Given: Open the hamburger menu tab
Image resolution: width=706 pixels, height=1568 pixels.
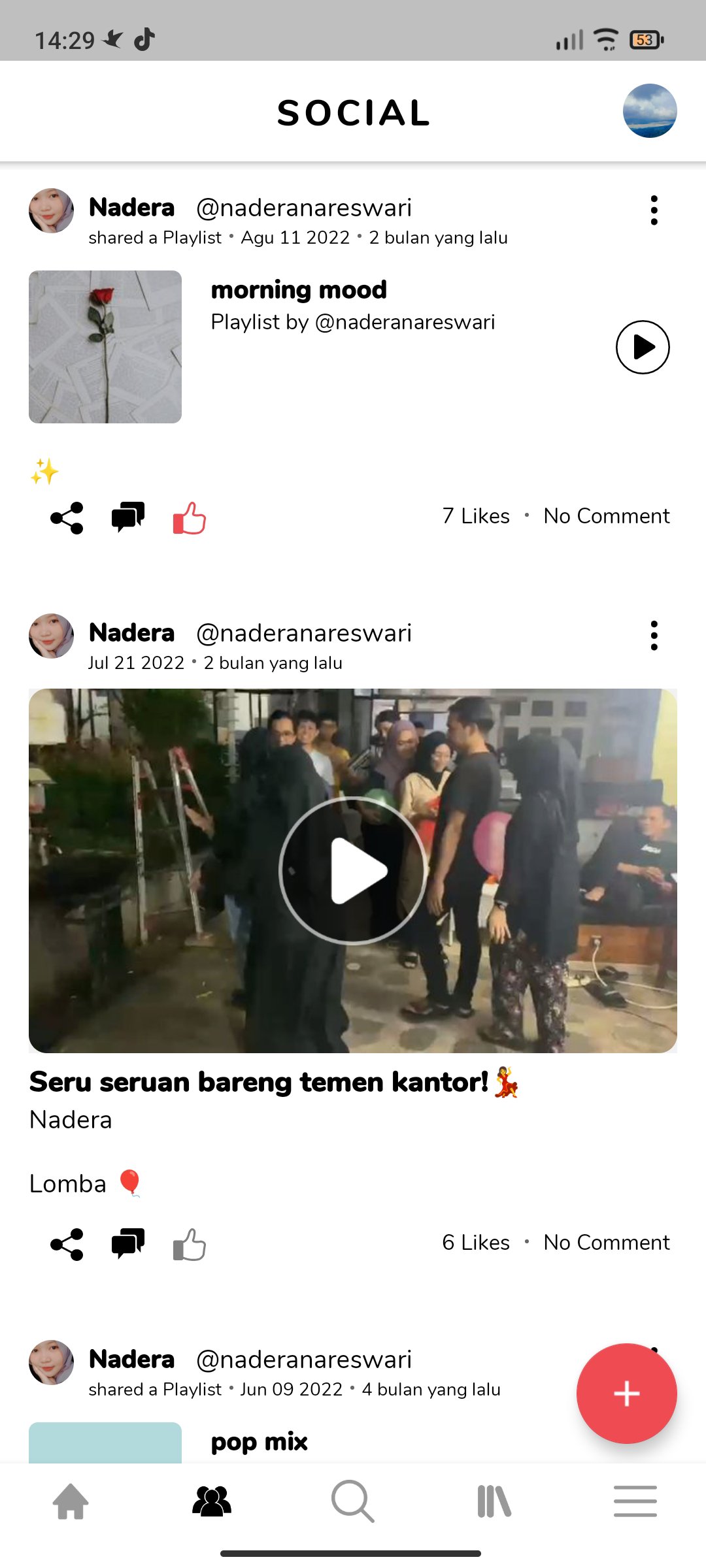Looking at the screenshot, I should (635, 1501).
